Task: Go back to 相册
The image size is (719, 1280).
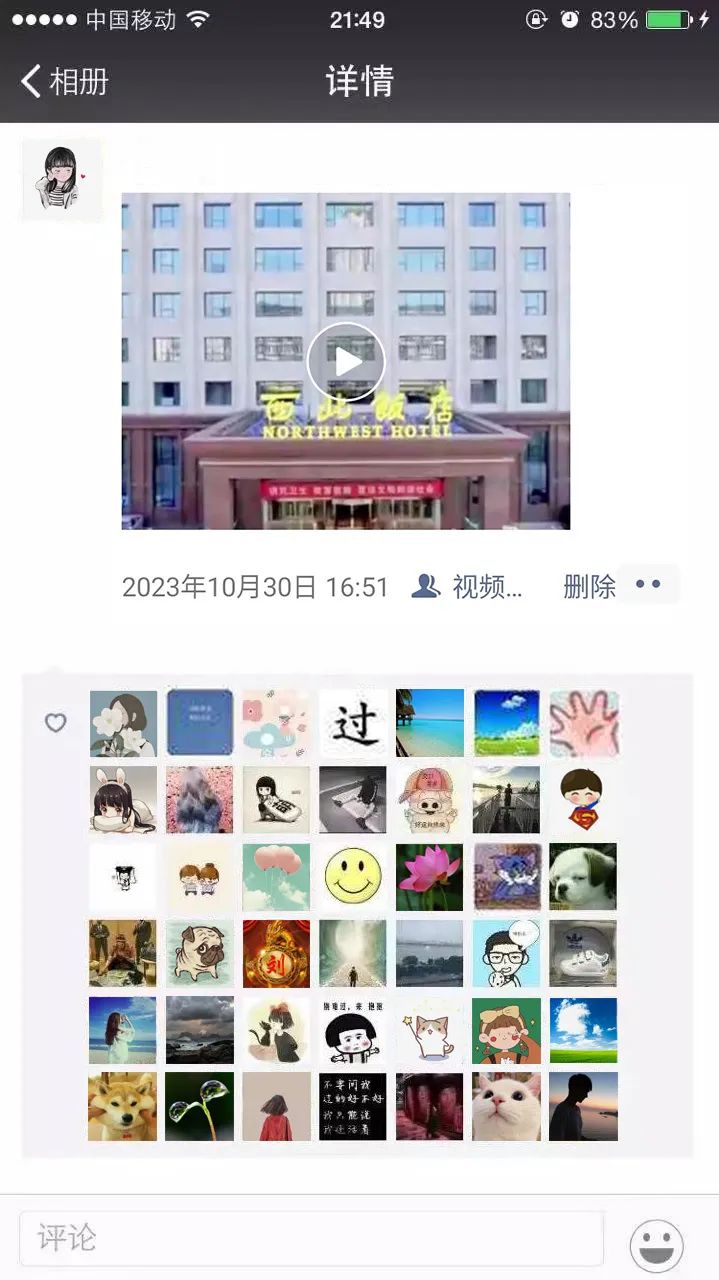Action: (65, 81)
